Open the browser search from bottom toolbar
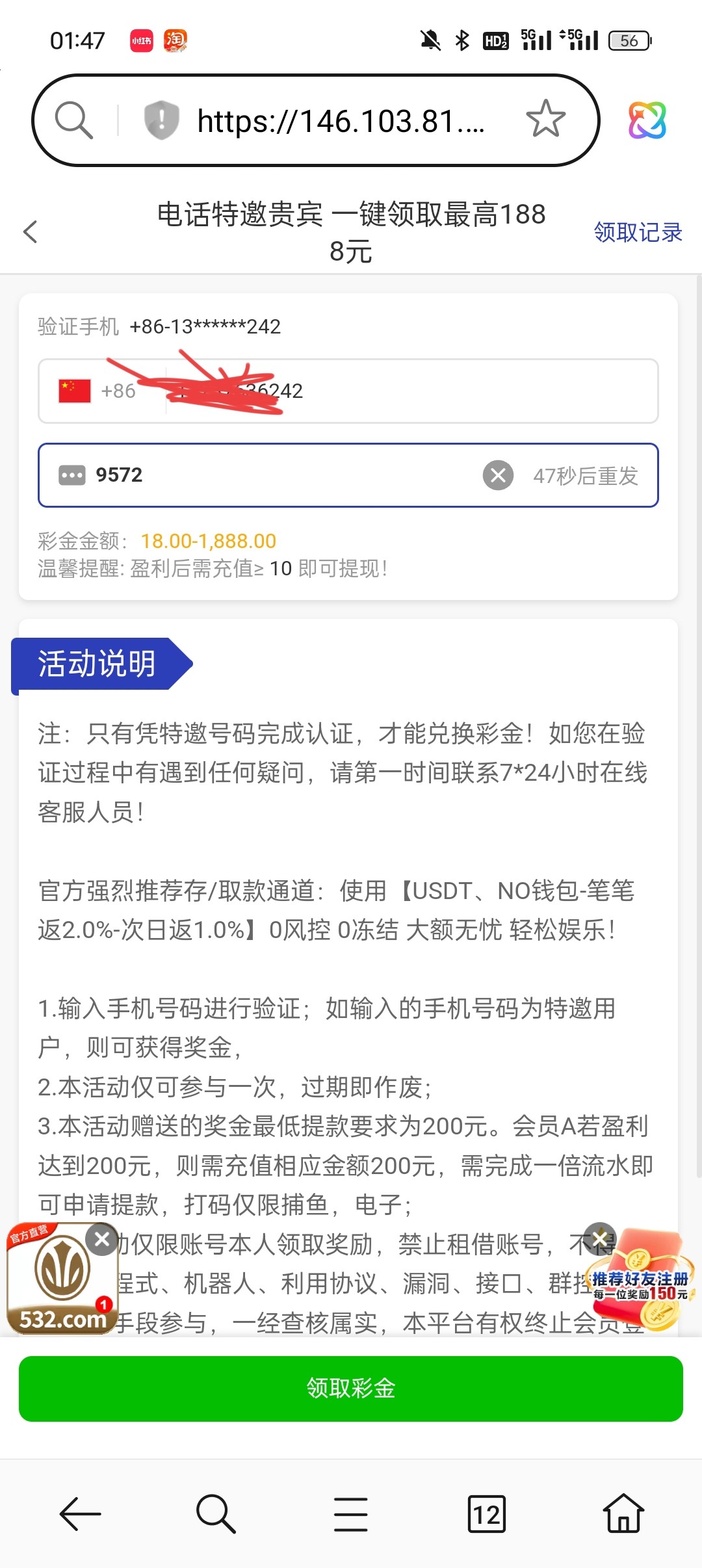Image resolution: width=702 pixels, height=1568 pixels. [x=215, y=1514]
